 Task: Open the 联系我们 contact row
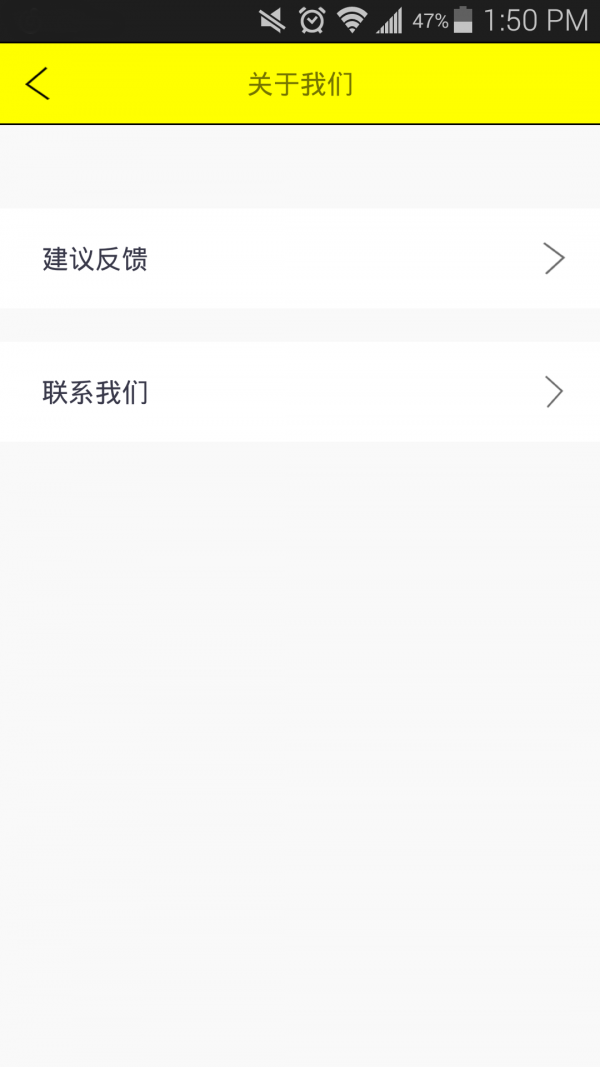(300, 392)
